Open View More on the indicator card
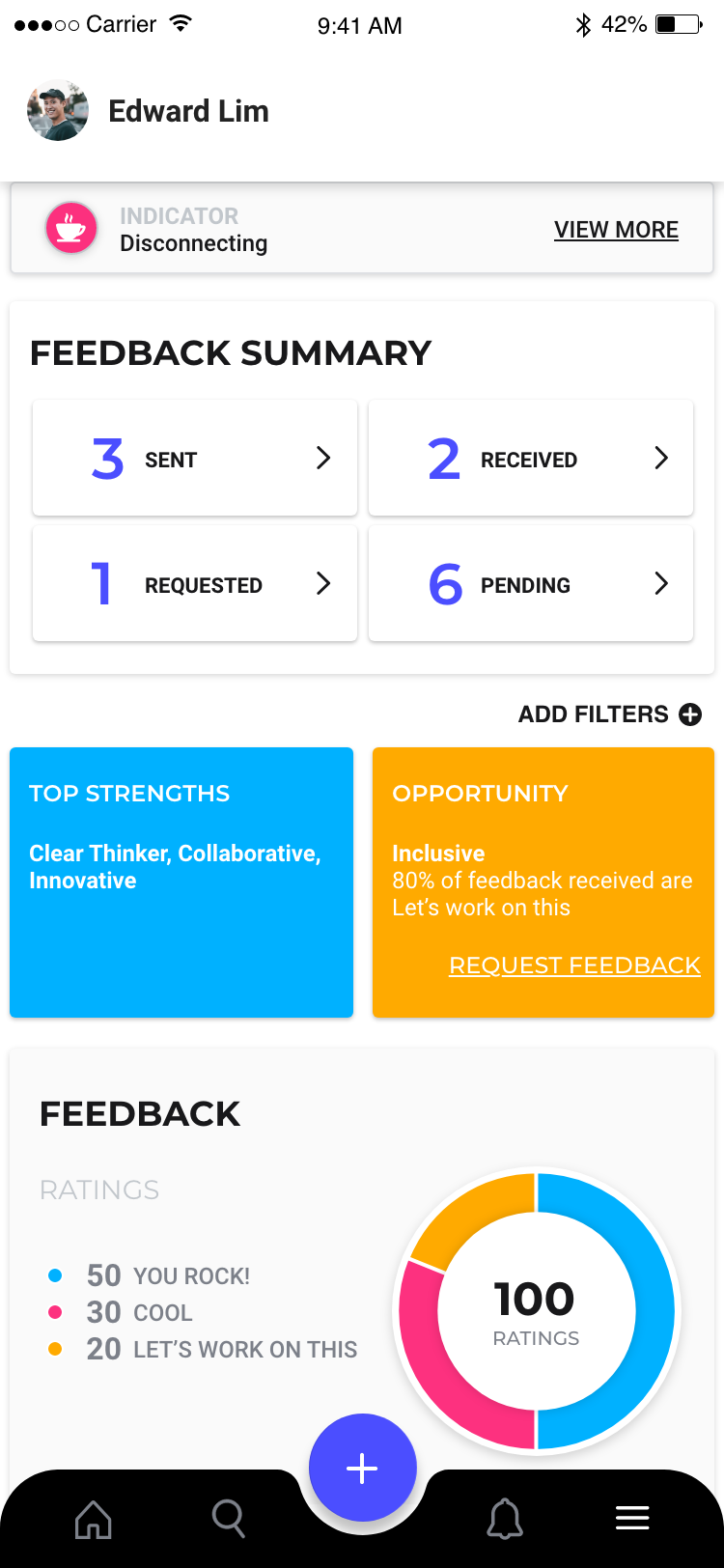 pyautogui.click(x=616, y=230)
